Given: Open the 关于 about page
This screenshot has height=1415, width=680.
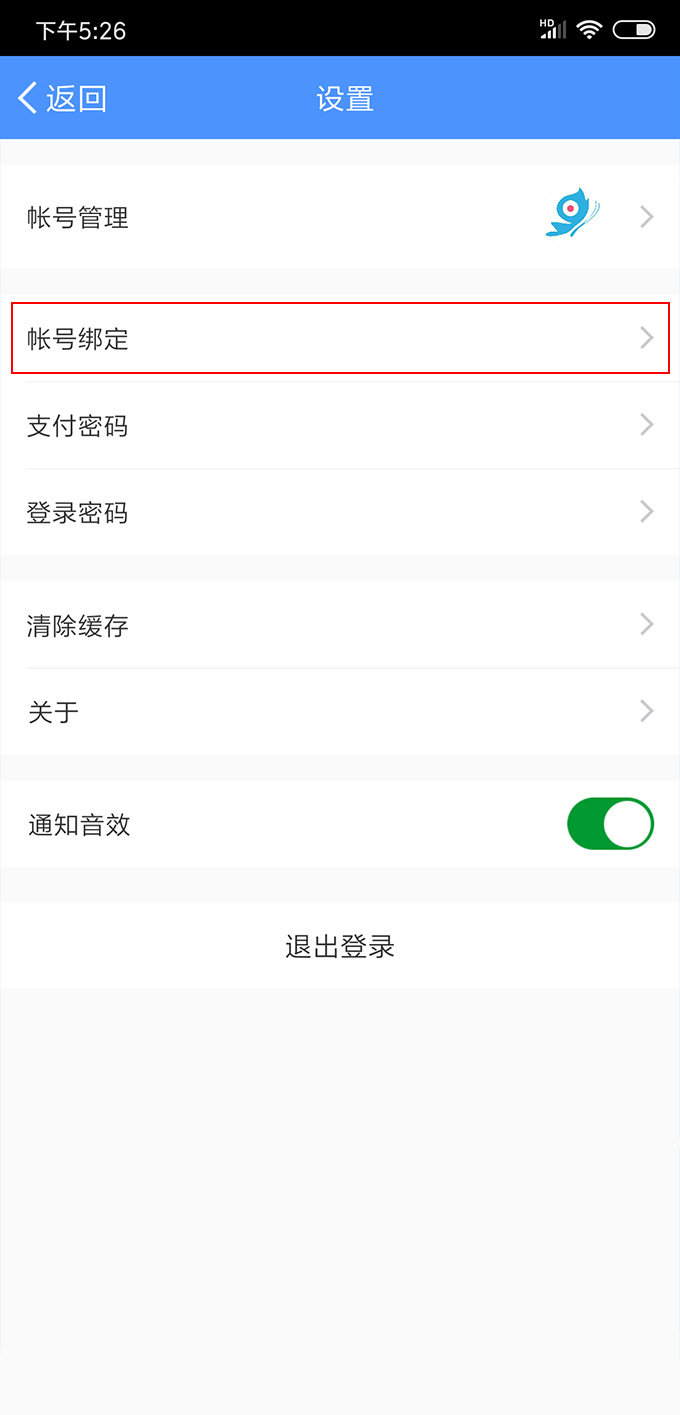Looking at the screenshot, I should tap(340, 712).
